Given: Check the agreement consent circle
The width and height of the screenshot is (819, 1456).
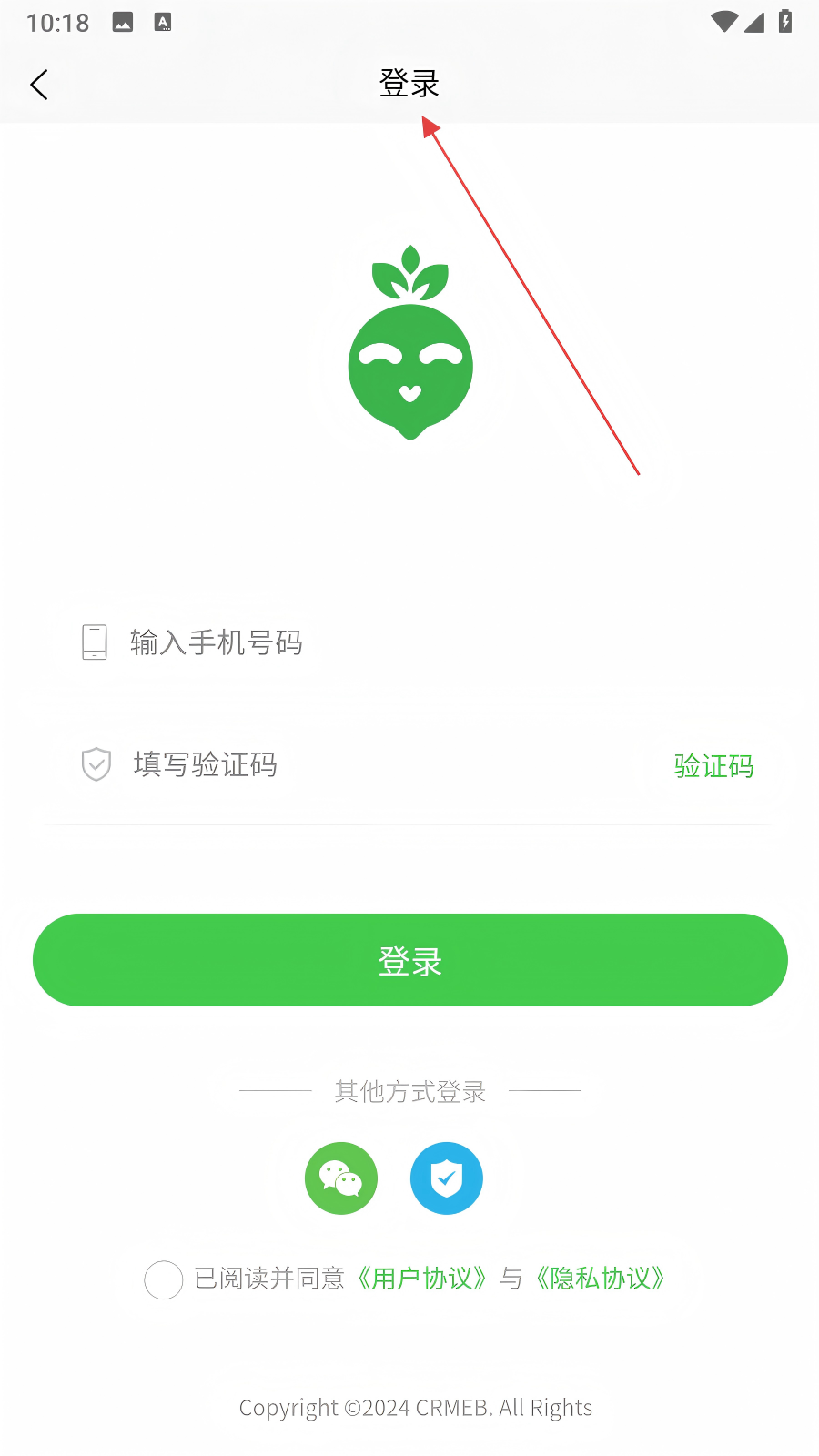Looking at the screenshot, I should (x=164, y=1279).
